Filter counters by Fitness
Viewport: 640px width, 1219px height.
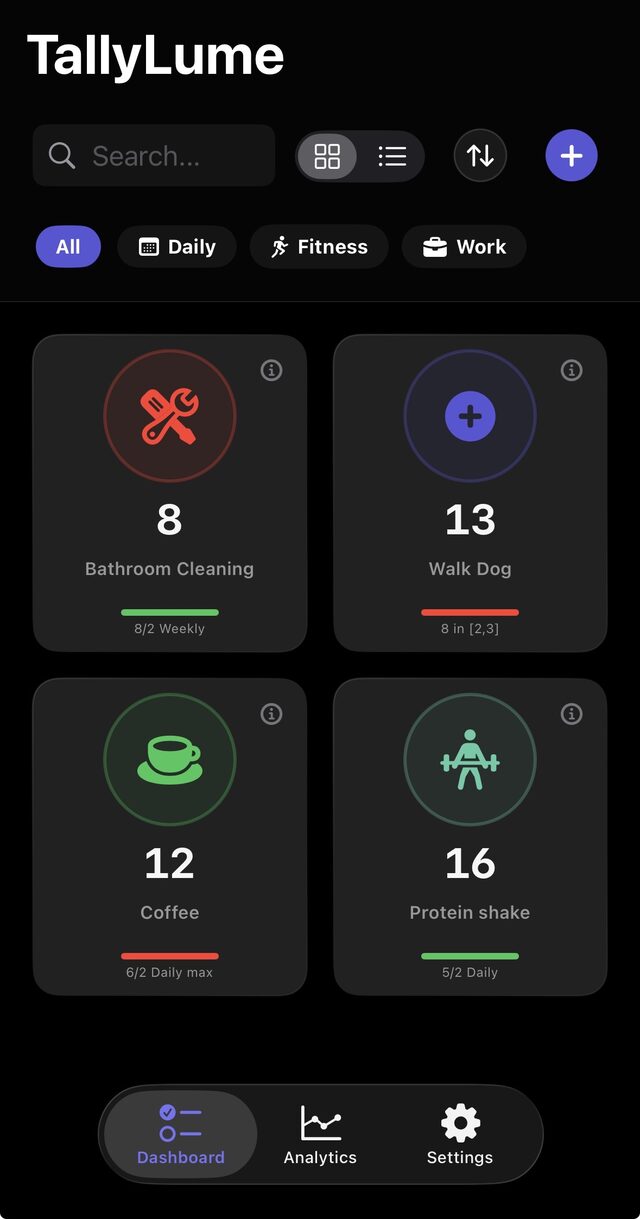[x=319, y=247]
